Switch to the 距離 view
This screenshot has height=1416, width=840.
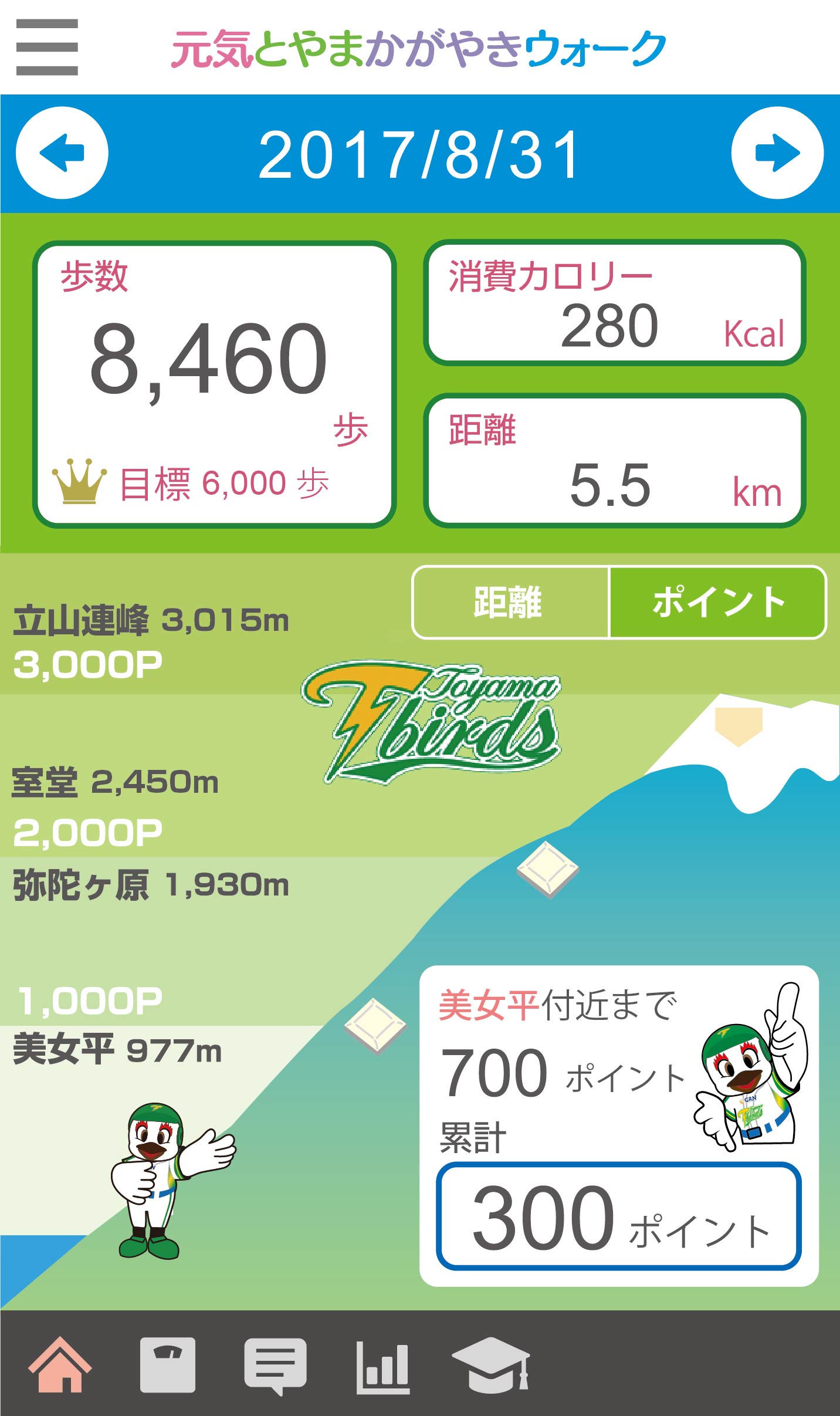[x=510, y=602]
